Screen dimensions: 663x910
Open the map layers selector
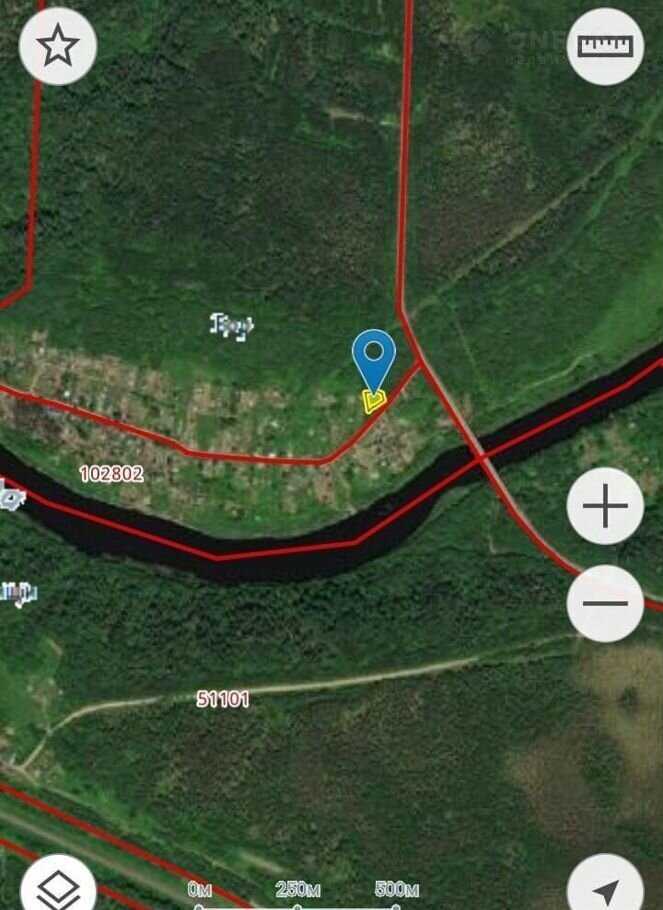(x=58, y=886)
